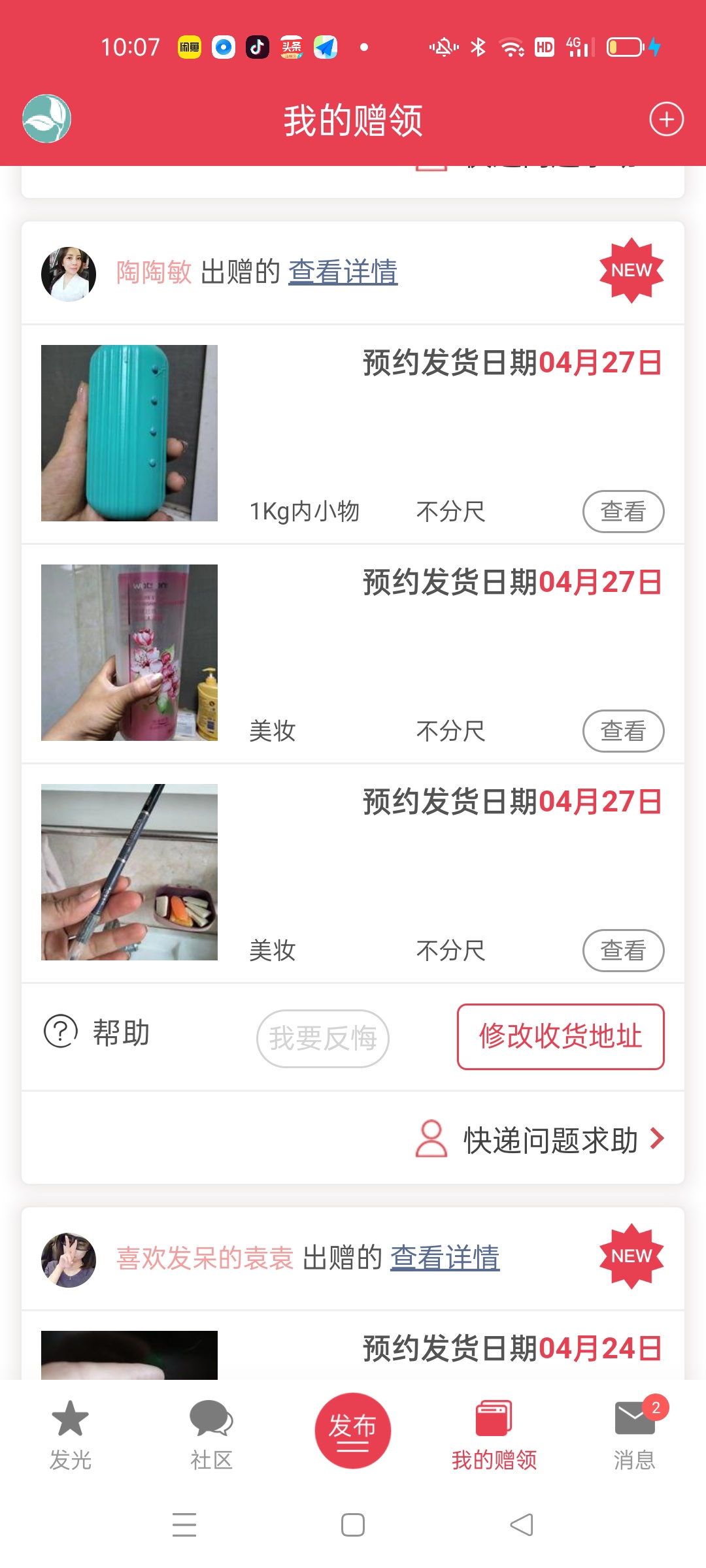Open the leaf avatar in the header
The image size is (706, 1568).
(x=46, y=119)
